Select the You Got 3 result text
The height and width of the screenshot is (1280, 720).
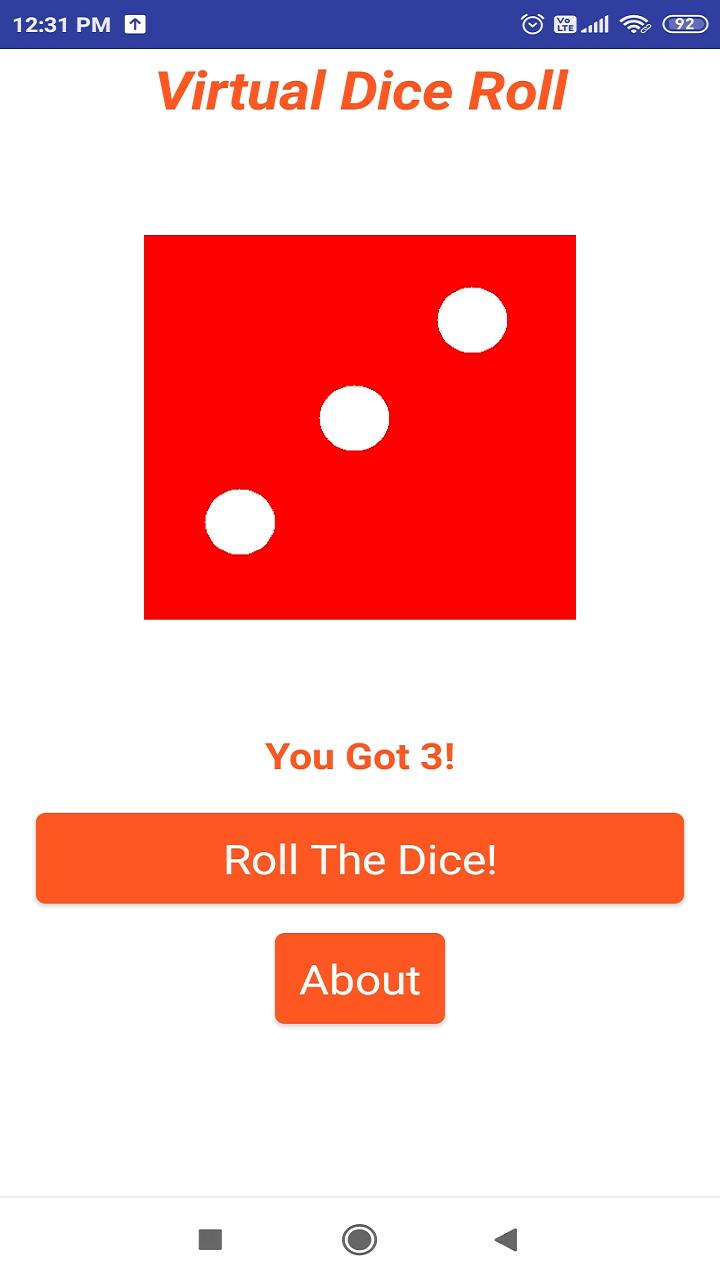click(359, 756)
